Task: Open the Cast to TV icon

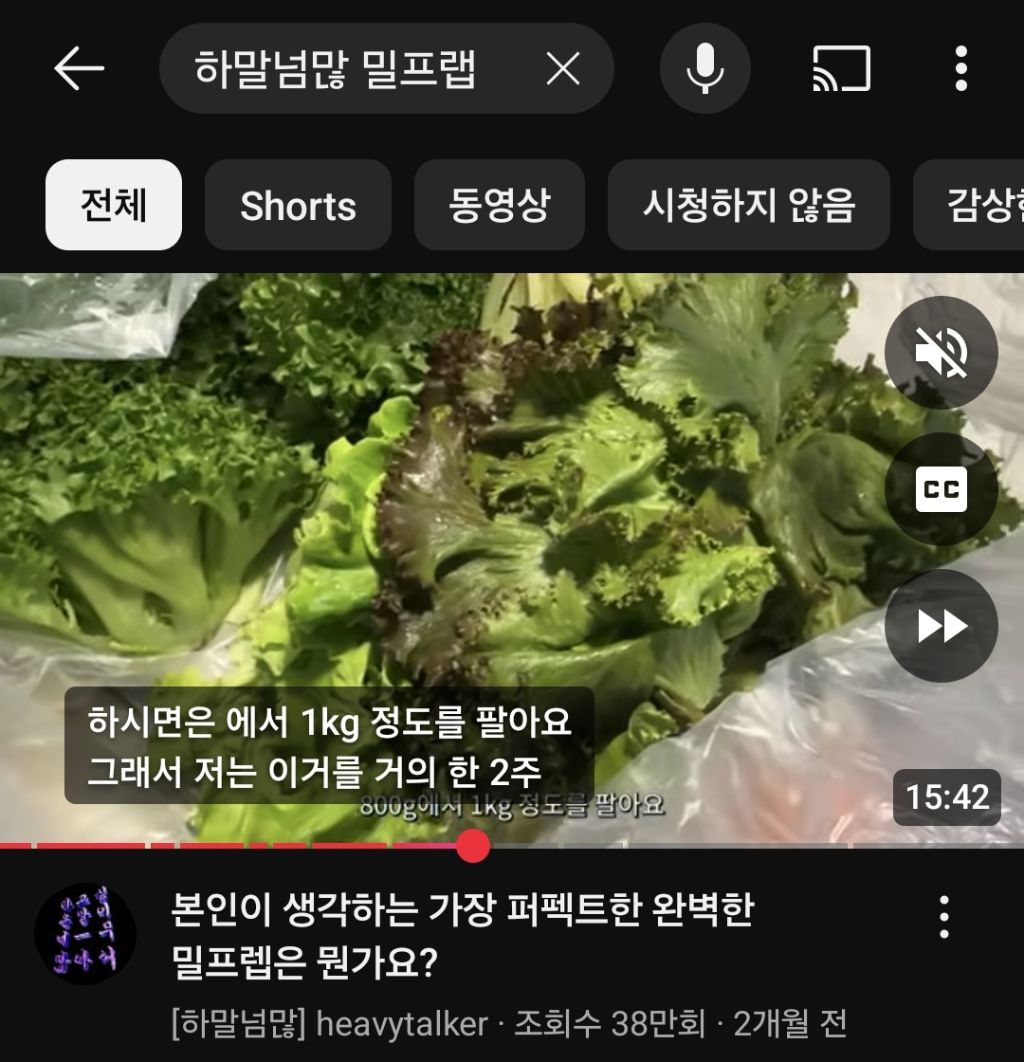Action: click(x=839, y=67)
